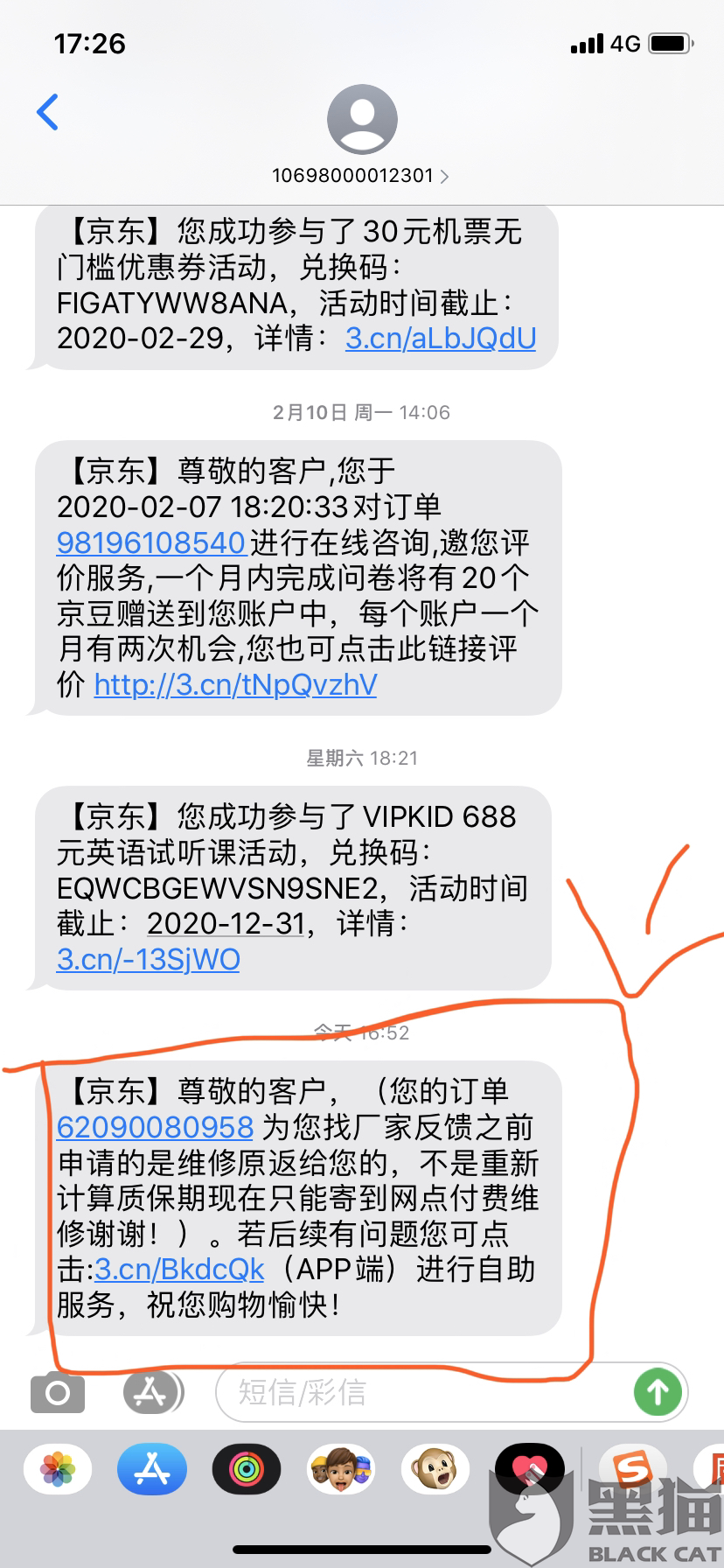Open the 3.cn/aLbJQdU link
The width and height of the screenshot is (724, 1568).
coord(441,338)
